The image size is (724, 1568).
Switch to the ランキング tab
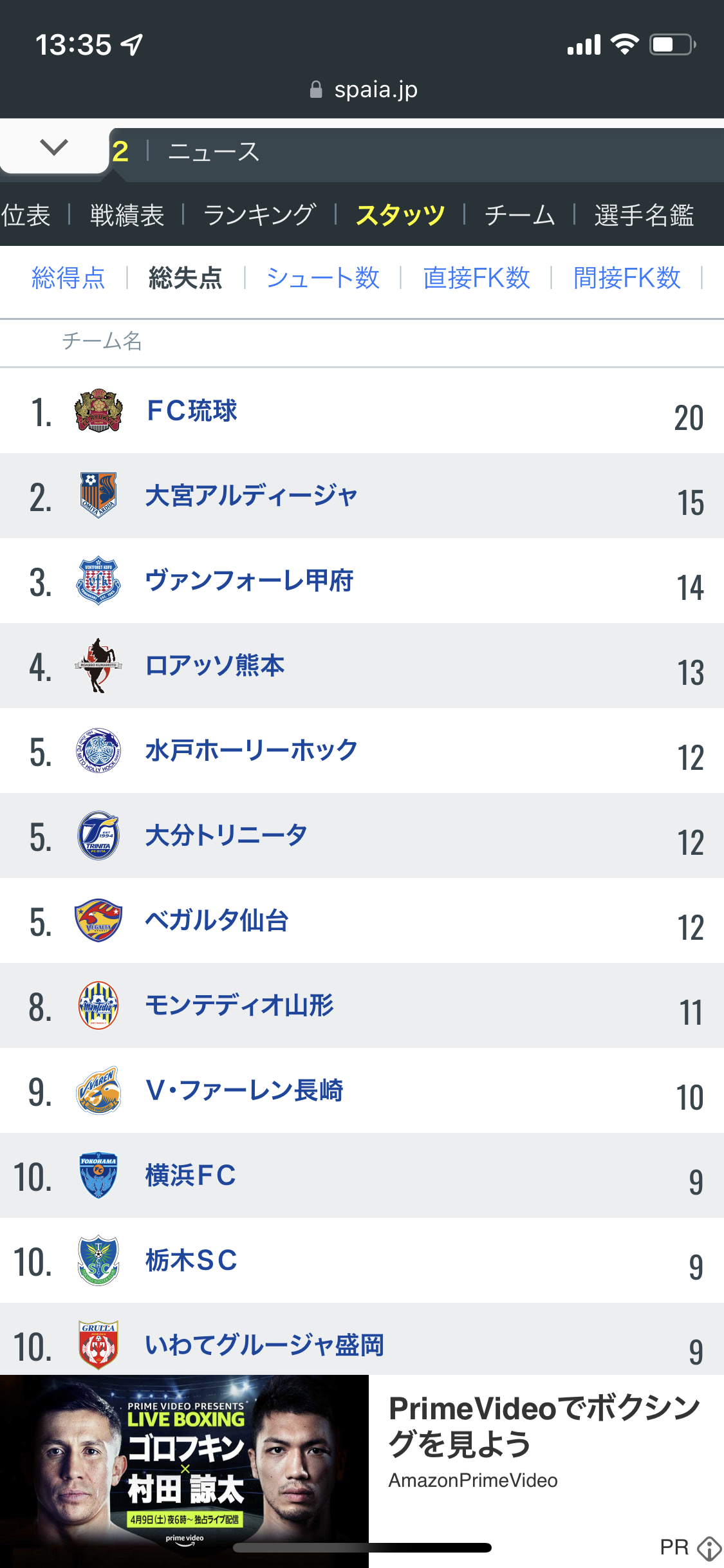tap(259, 215)
